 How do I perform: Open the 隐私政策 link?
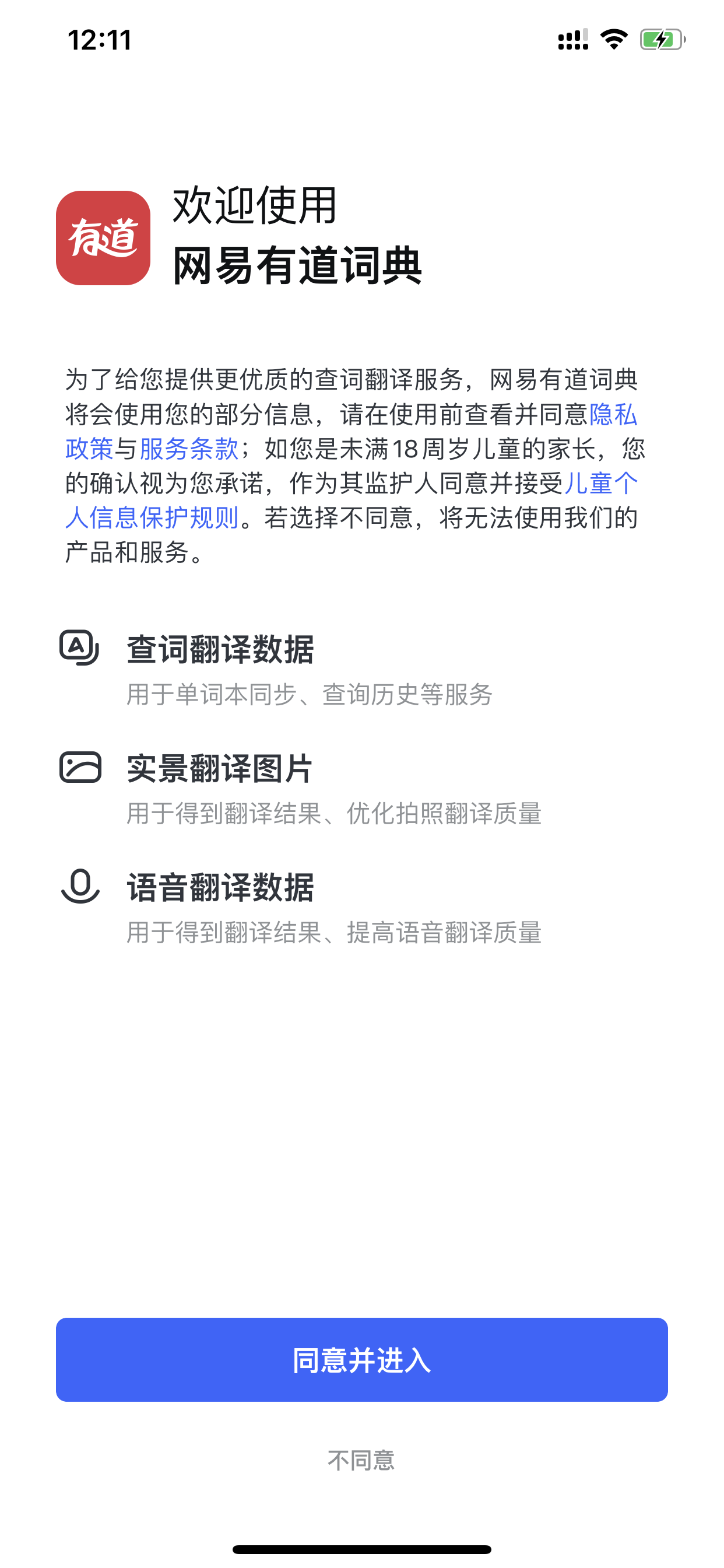[x=613, y=415]
